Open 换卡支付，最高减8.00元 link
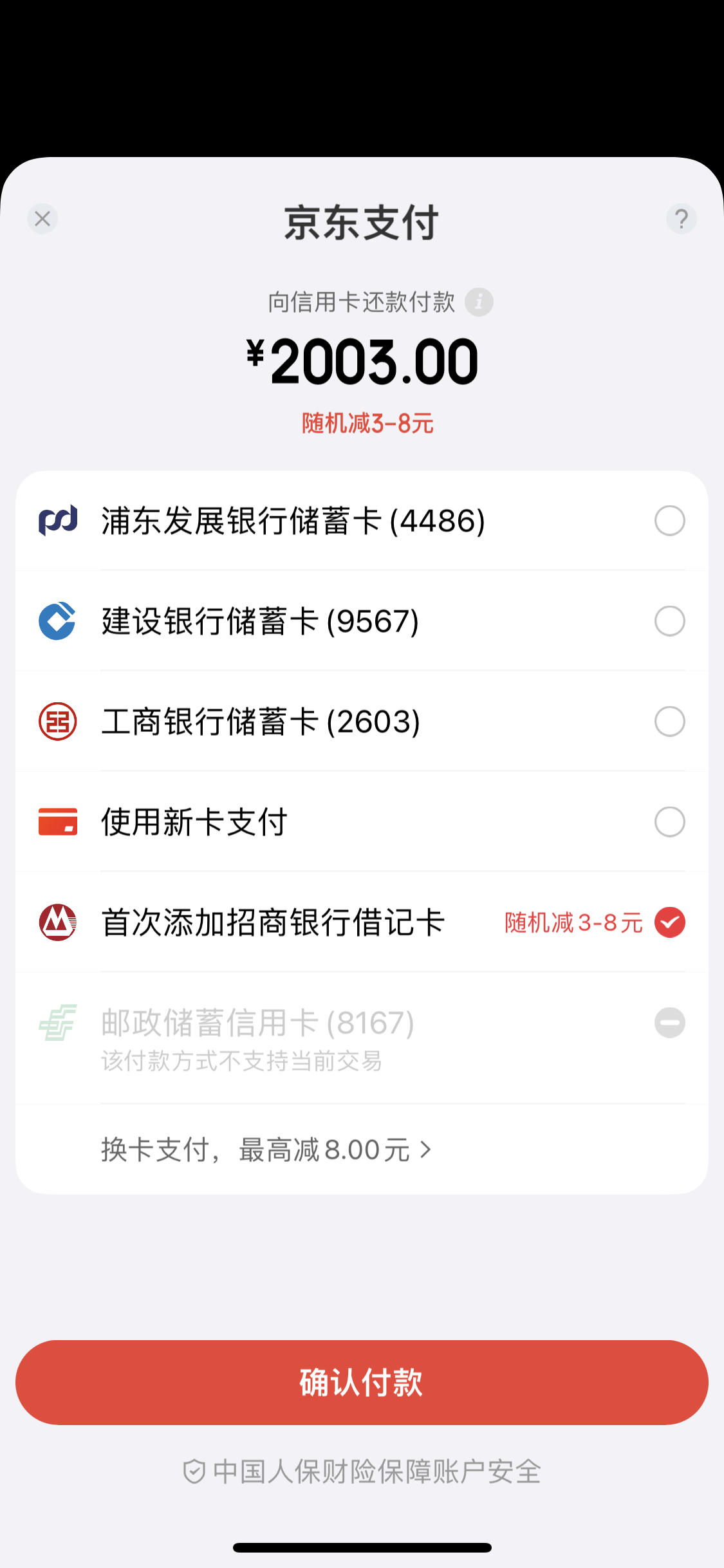The image size is (724, 1568). point(266,1150)
